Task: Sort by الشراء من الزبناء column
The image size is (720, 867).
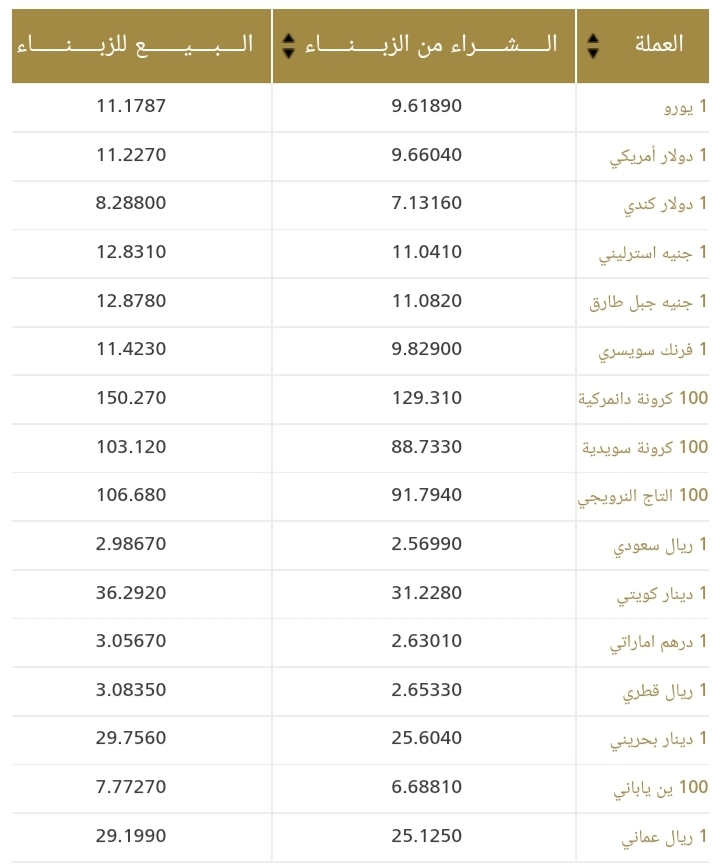Action: pyautogui.click(x=288, y=46)
